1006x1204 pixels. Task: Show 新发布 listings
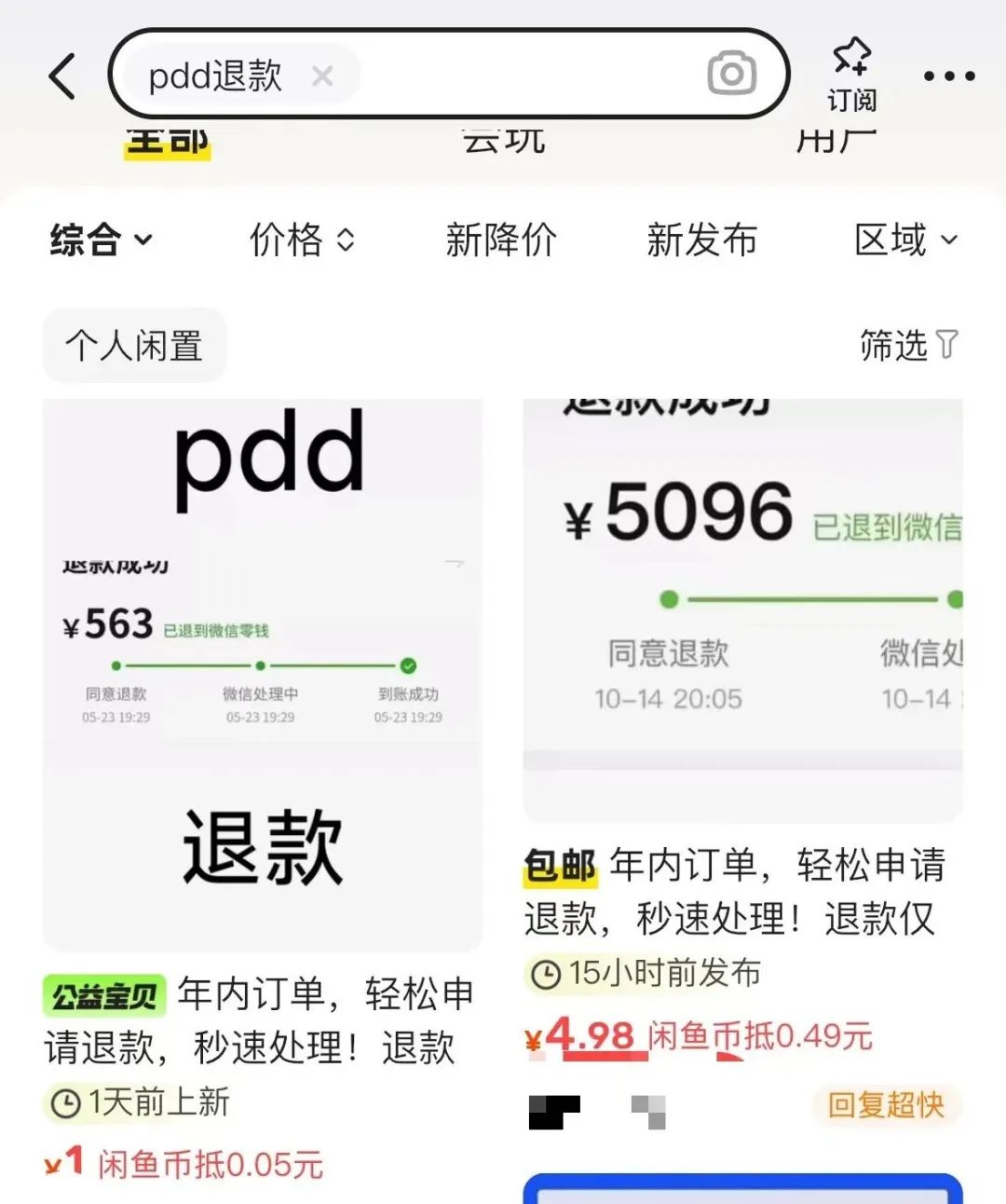click(x=702, y=240)
